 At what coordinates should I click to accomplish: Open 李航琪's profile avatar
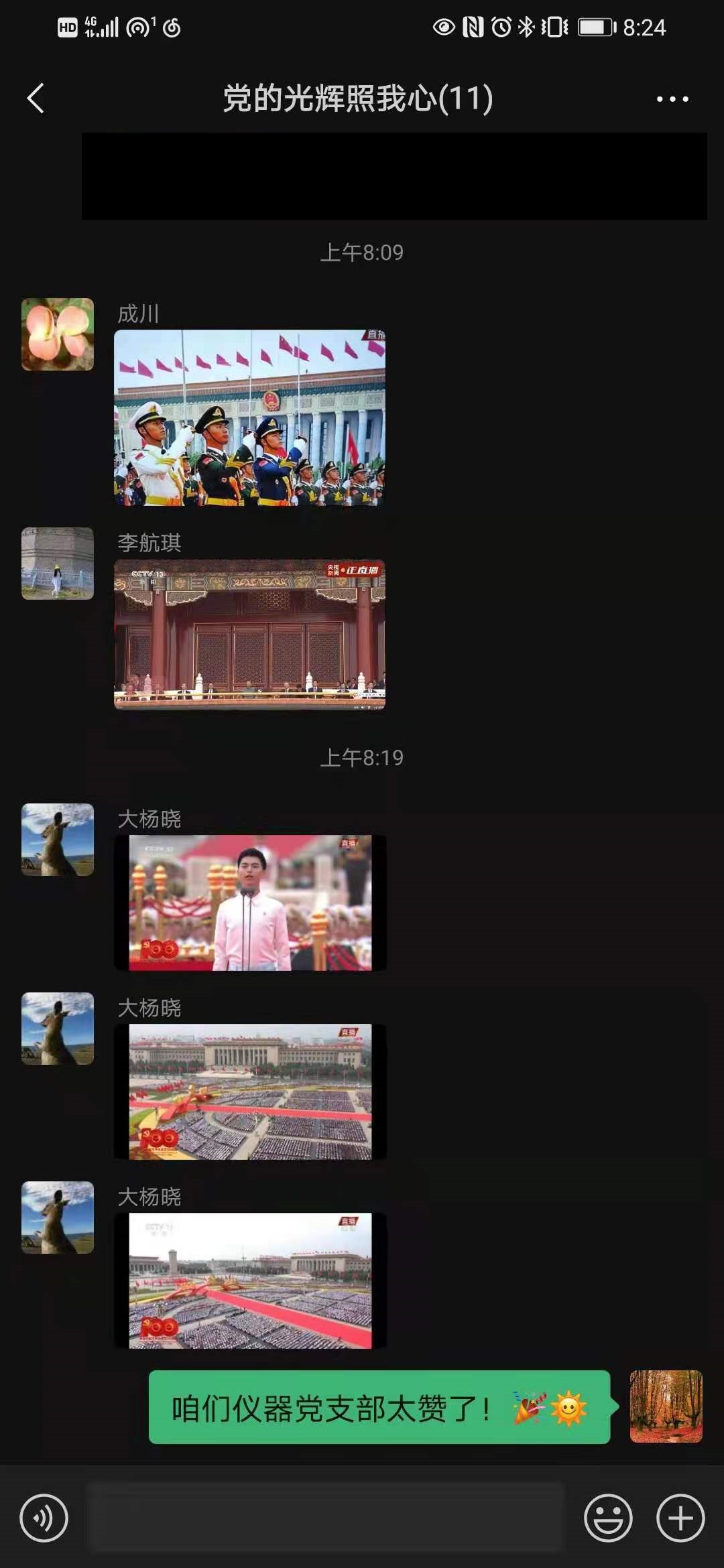point(58,564)
